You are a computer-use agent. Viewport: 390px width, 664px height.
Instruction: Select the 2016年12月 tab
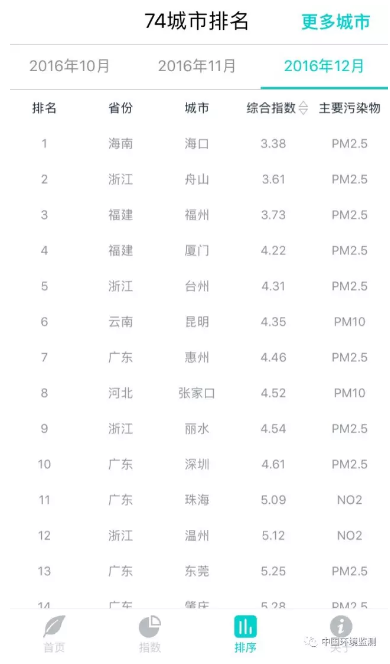[324, 66]
